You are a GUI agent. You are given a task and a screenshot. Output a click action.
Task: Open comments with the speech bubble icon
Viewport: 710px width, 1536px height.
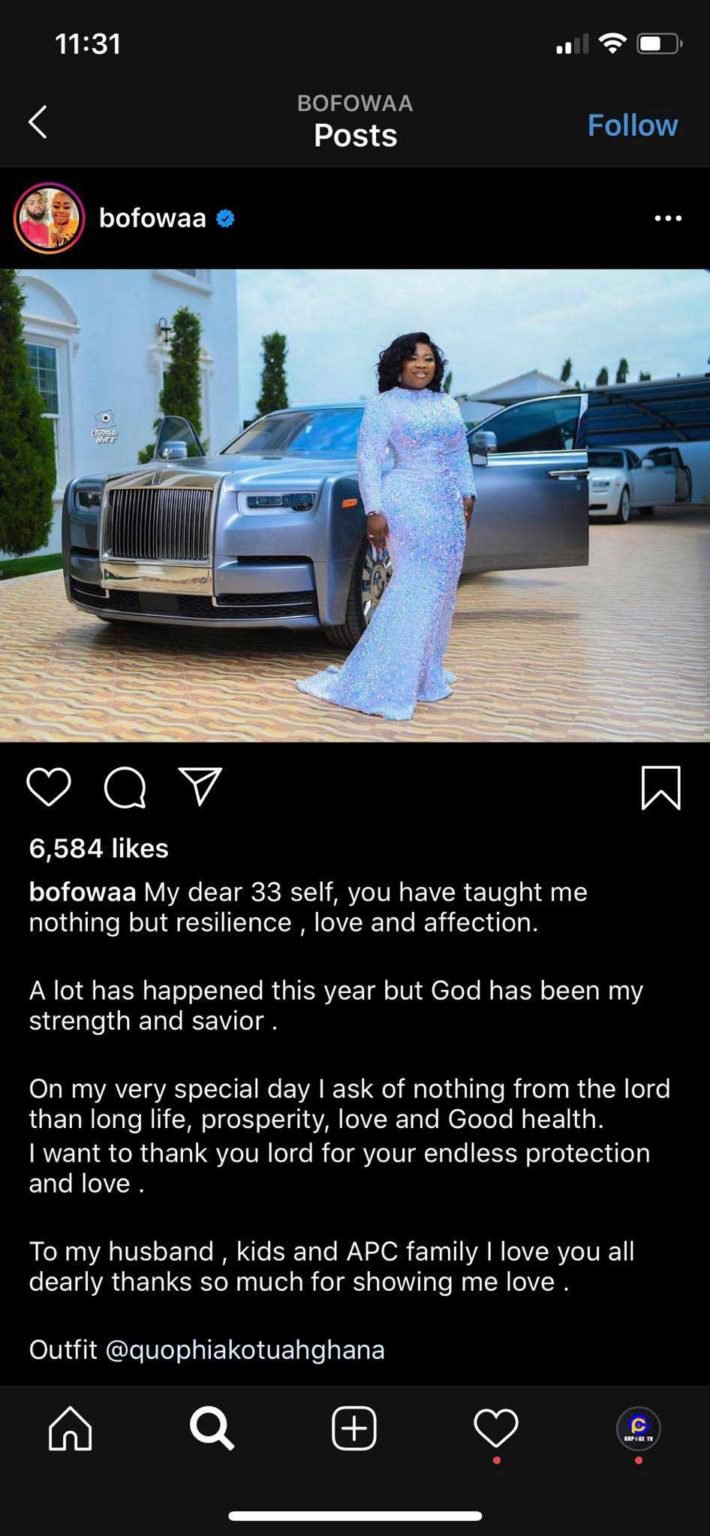125,787
